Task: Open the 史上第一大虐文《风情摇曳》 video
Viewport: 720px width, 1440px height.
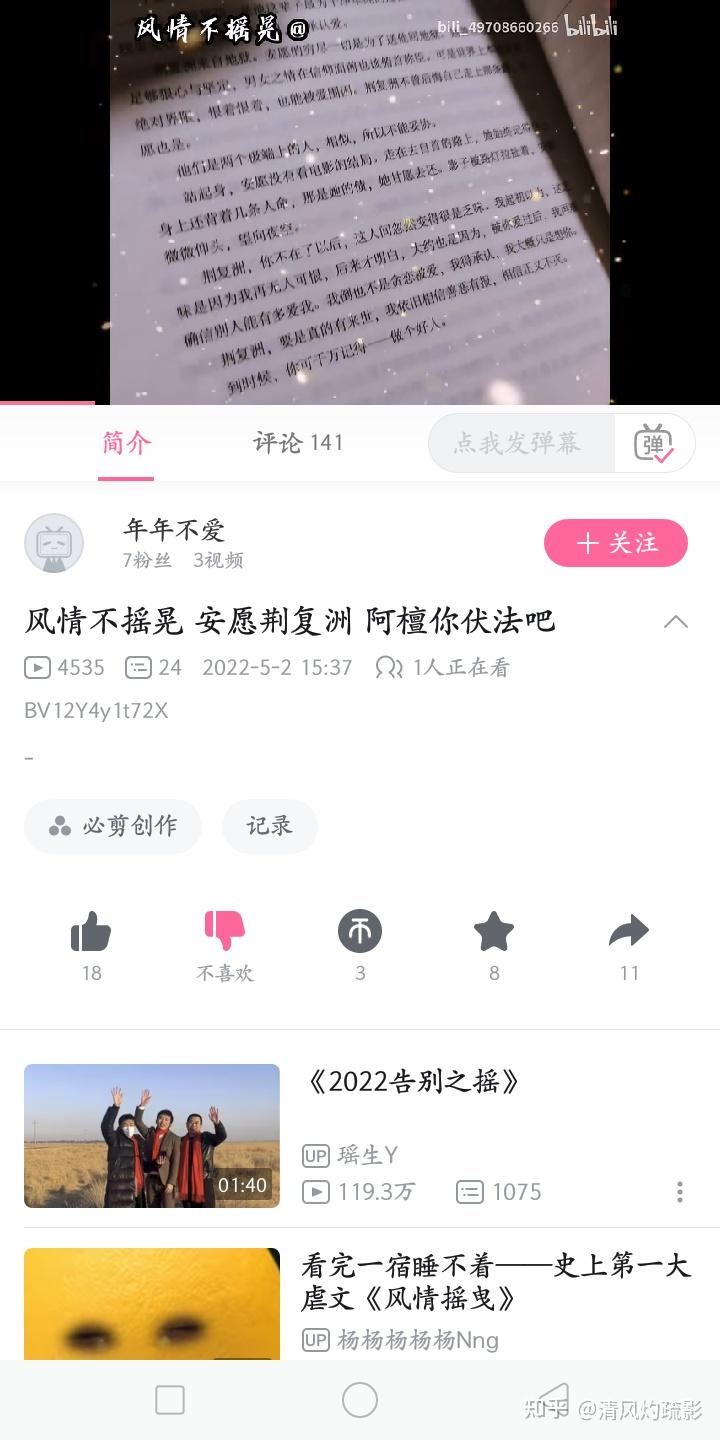Action: click(x=495, y=1282)
